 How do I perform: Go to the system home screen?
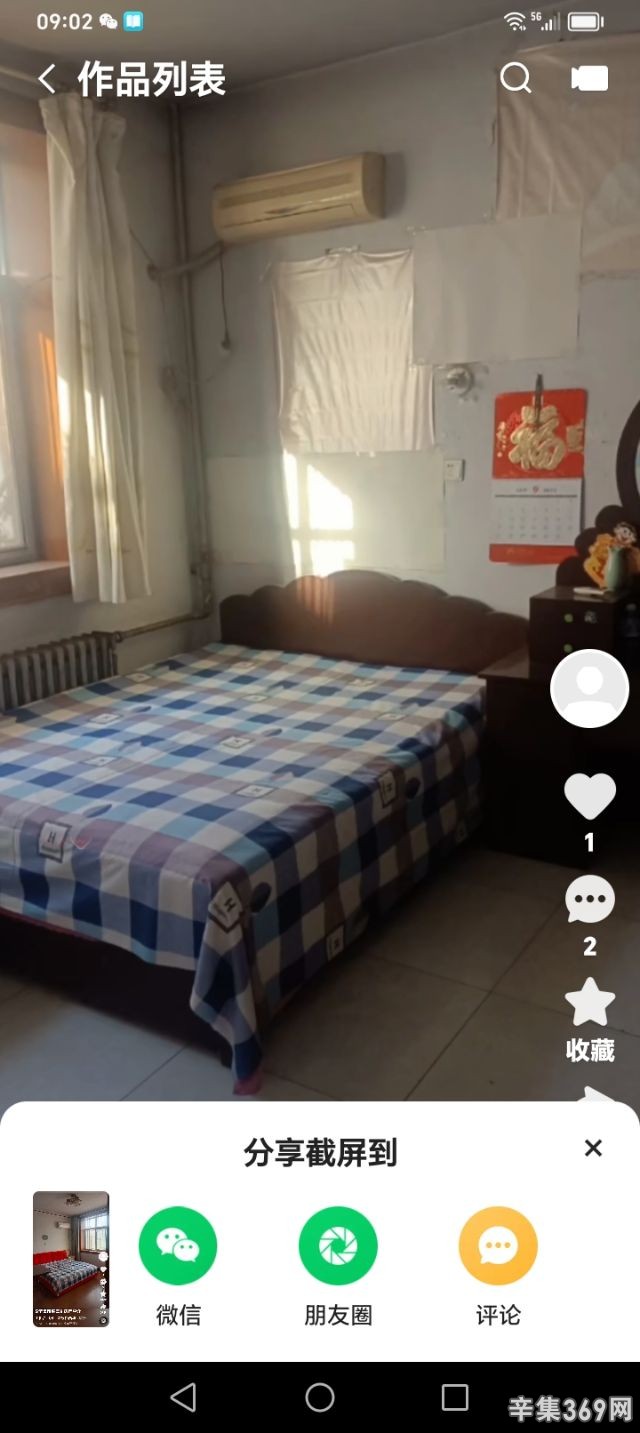tap(320, 1397)
